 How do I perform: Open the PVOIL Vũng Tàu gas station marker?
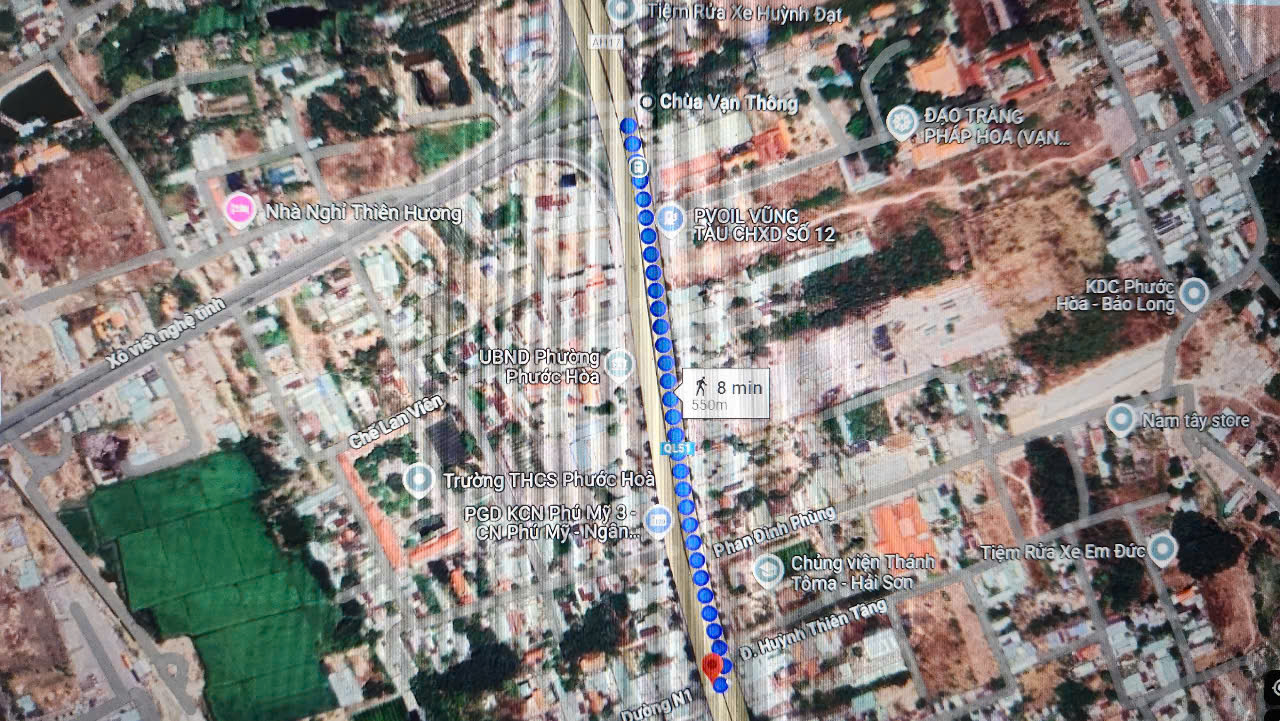[x=671, y=217]
